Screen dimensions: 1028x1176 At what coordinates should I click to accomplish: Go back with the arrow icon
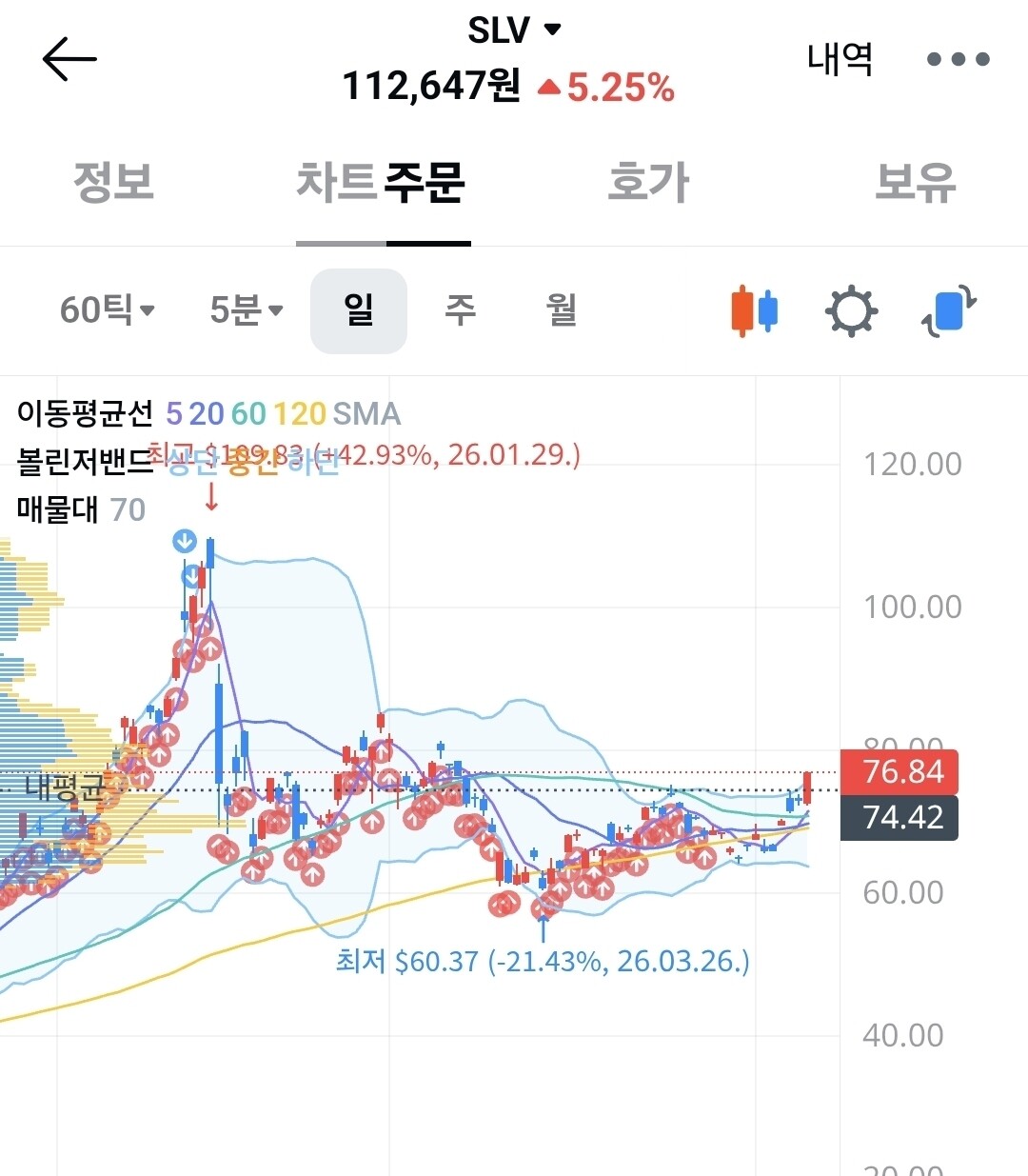pos(69,59)
